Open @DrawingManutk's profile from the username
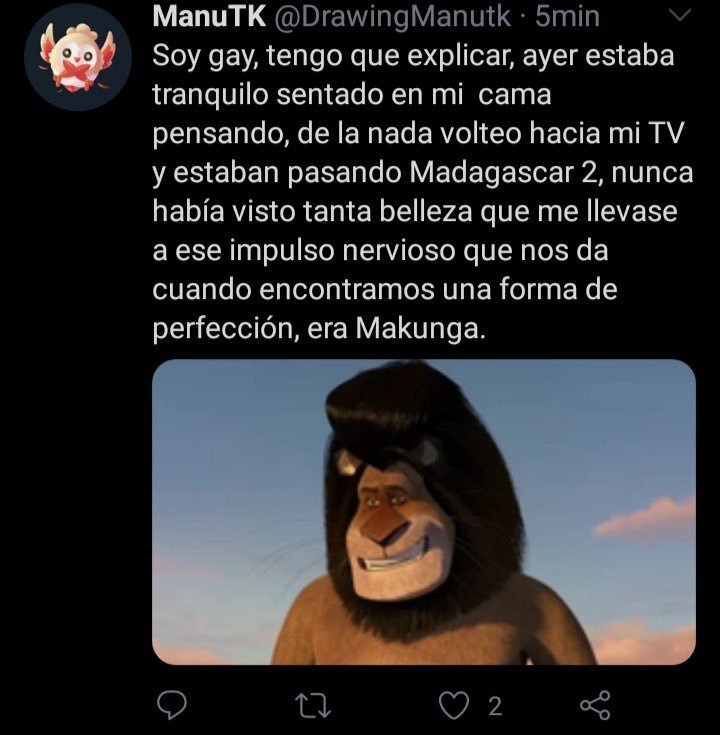This screenshot has height=735, width=720. 393,17
